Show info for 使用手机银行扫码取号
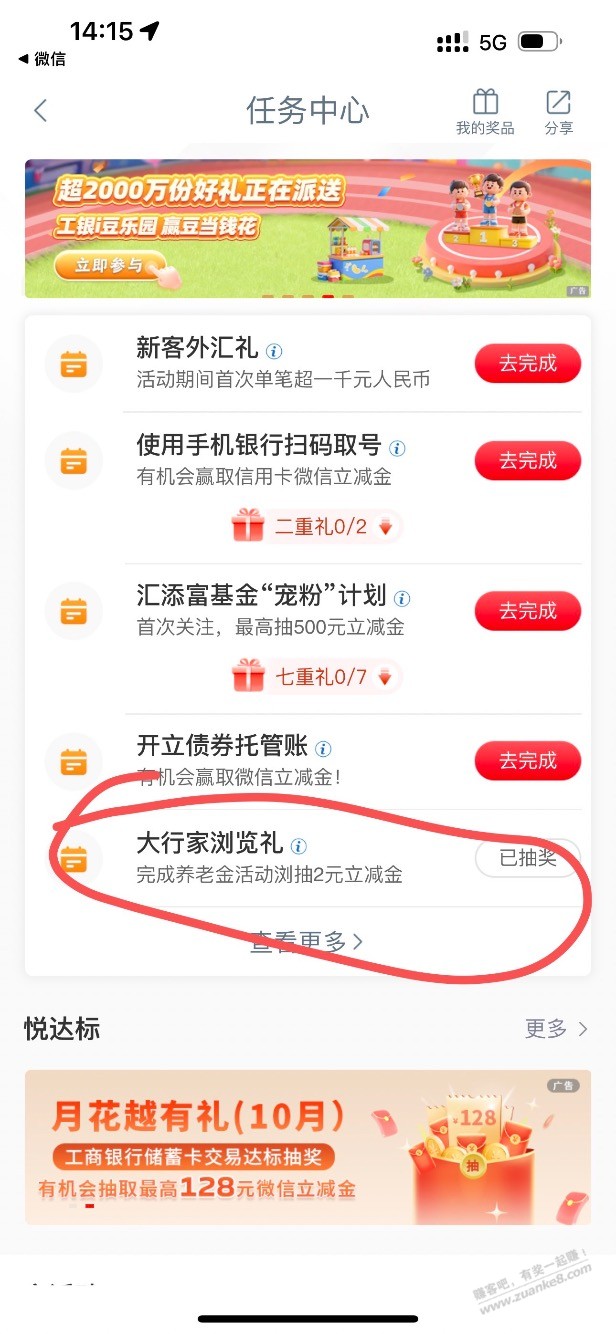Image resolution: width=616 pixels, height=1334 pixels. (397, 448)
